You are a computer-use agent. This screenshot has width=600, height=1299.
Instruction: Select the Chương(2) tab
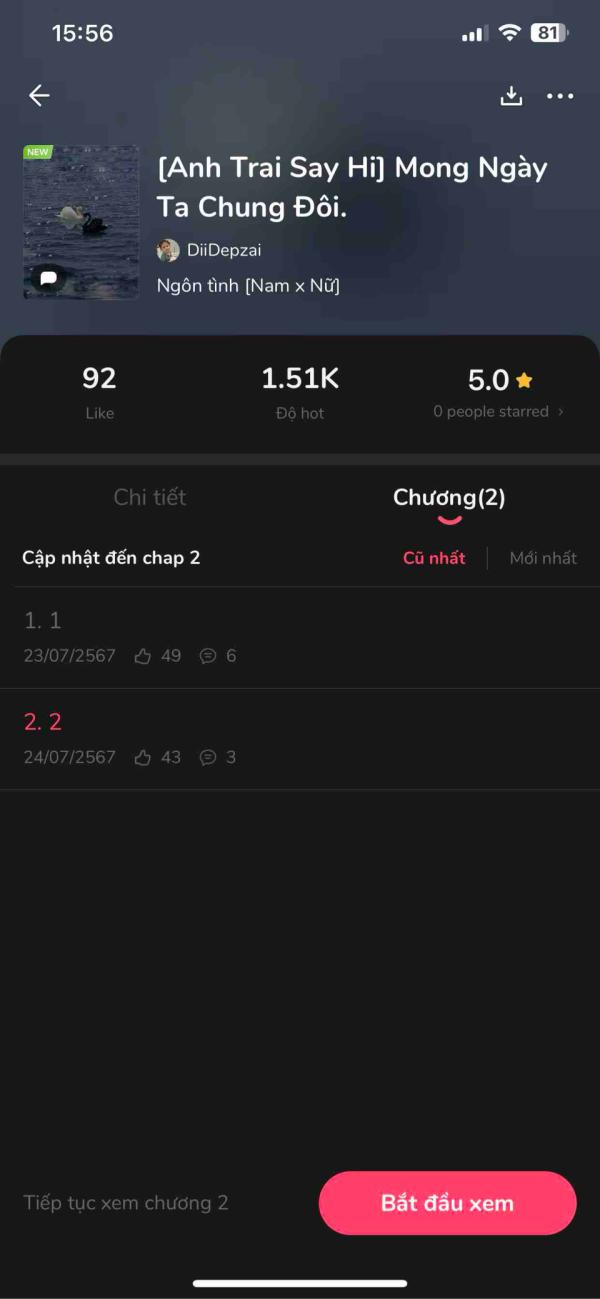[449, 497]
